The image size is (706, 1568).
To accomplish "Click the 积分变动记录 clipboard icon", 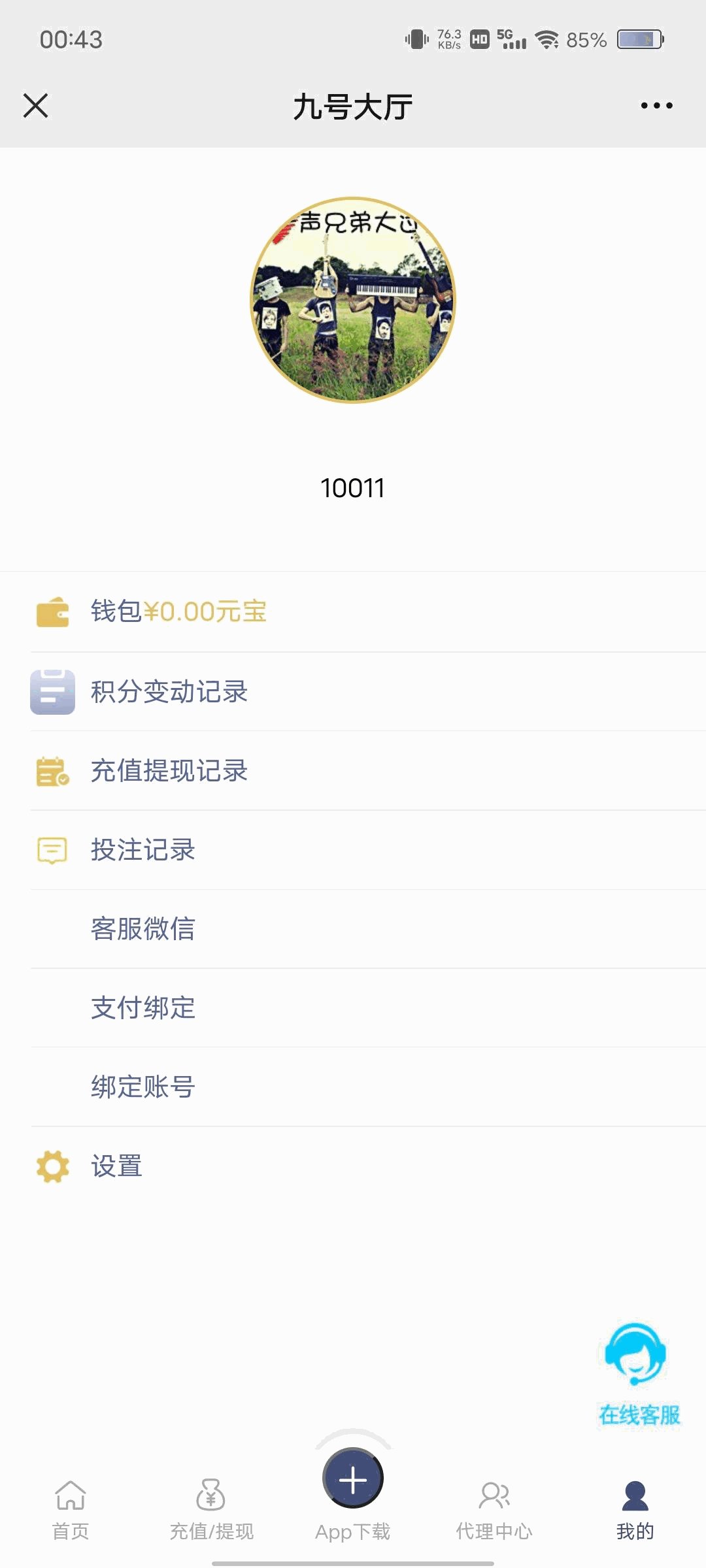I will pyautogui.click(x=53, y=692).
